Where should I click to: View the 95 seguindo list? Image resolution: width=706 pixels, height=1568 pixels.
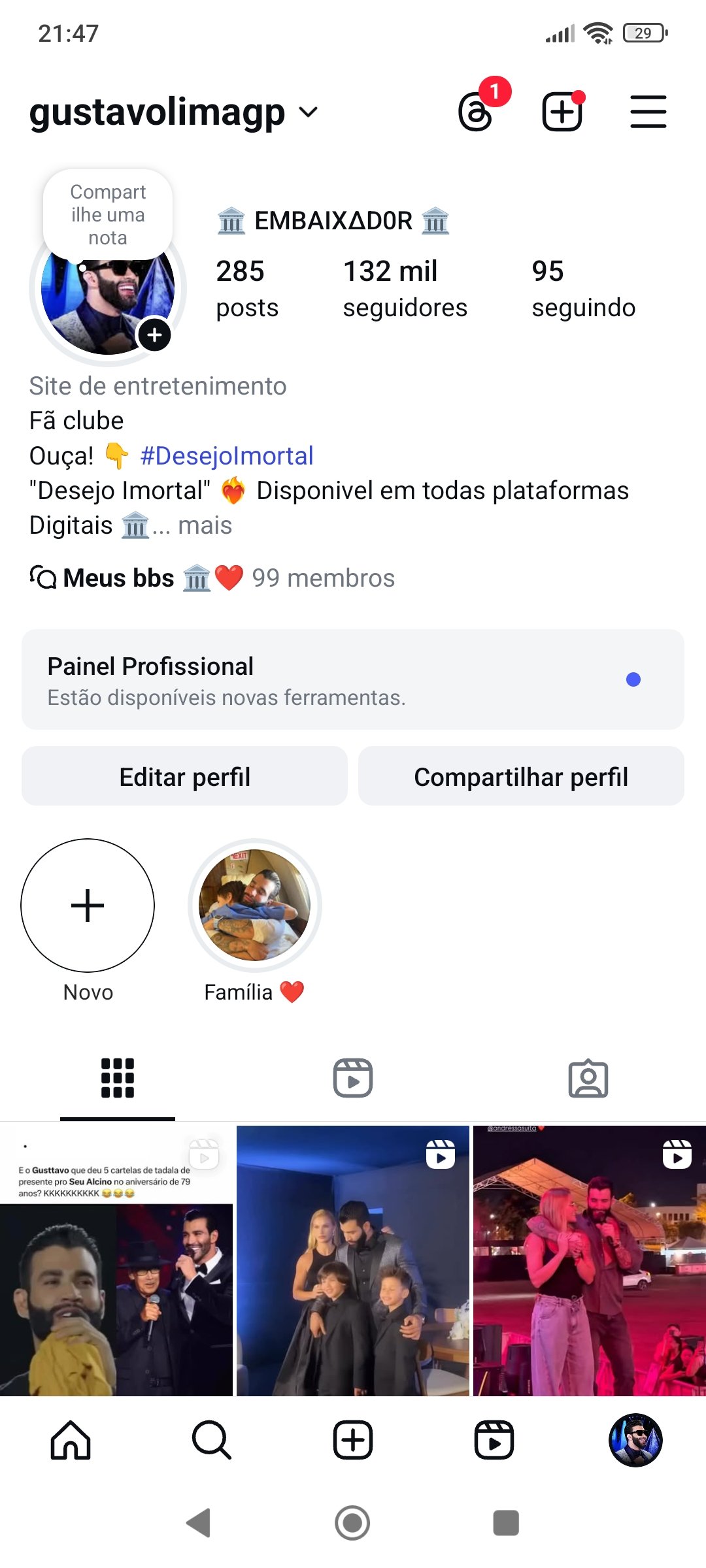pos(583,288)
